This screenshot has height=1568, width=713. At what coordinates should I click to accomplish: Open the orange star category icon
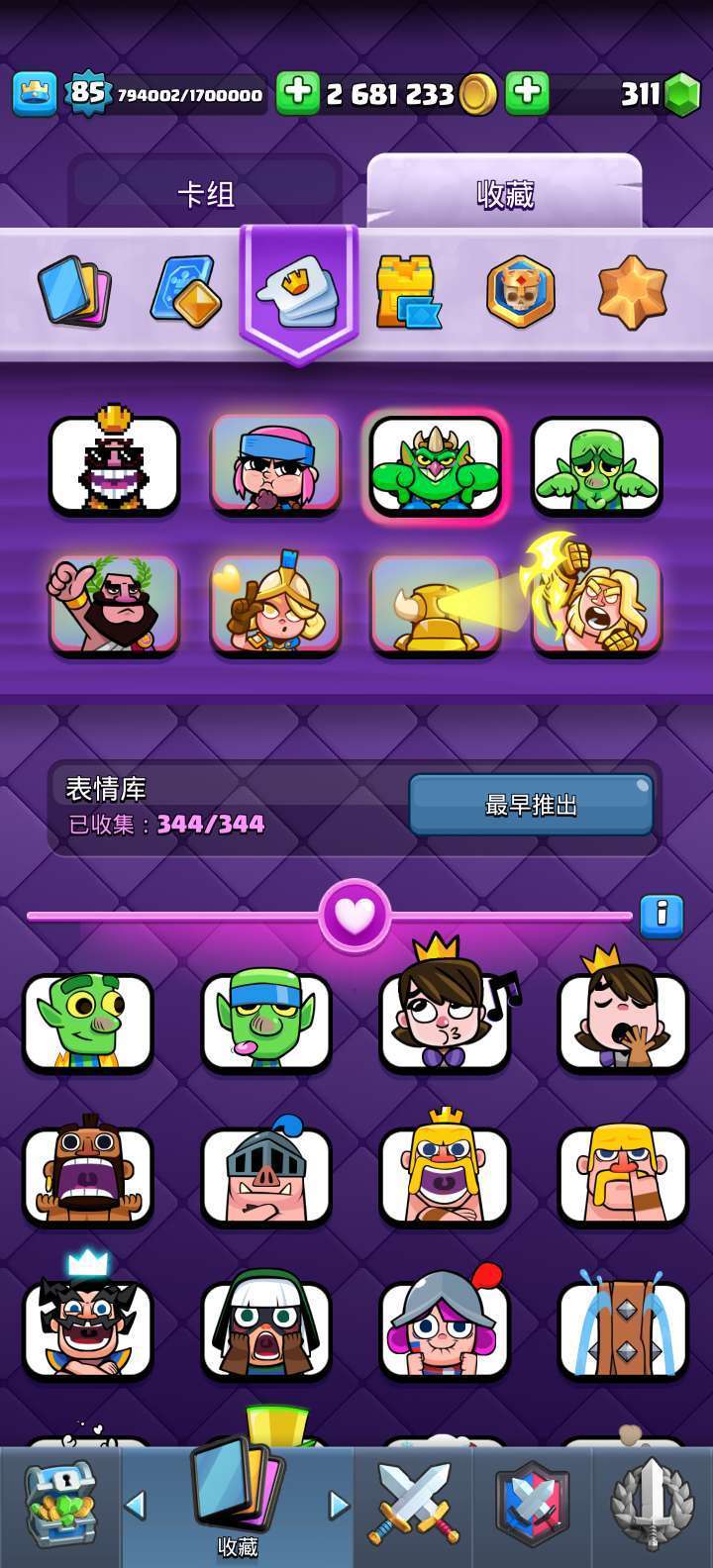(632, 292)
